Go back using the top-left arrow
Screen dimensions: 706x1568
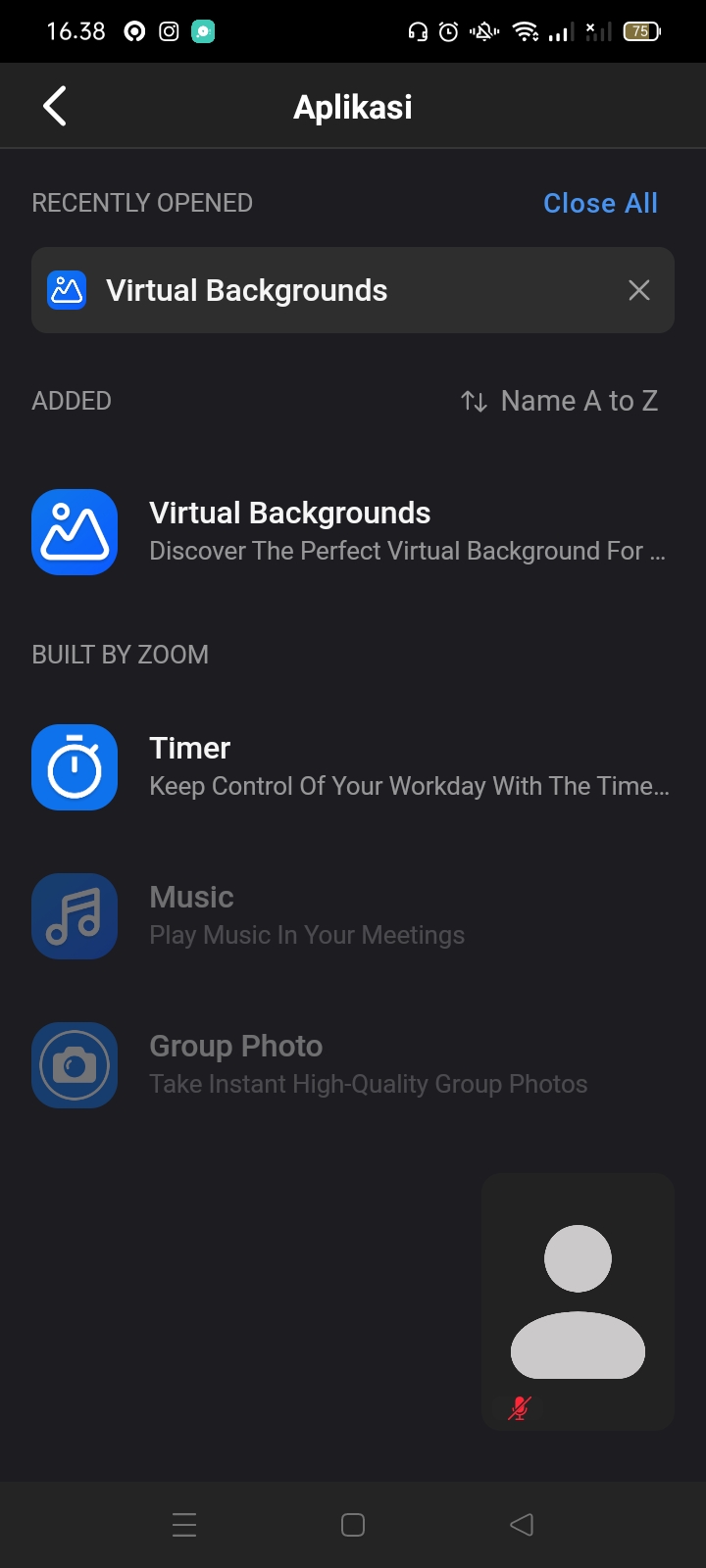point(55,106)
